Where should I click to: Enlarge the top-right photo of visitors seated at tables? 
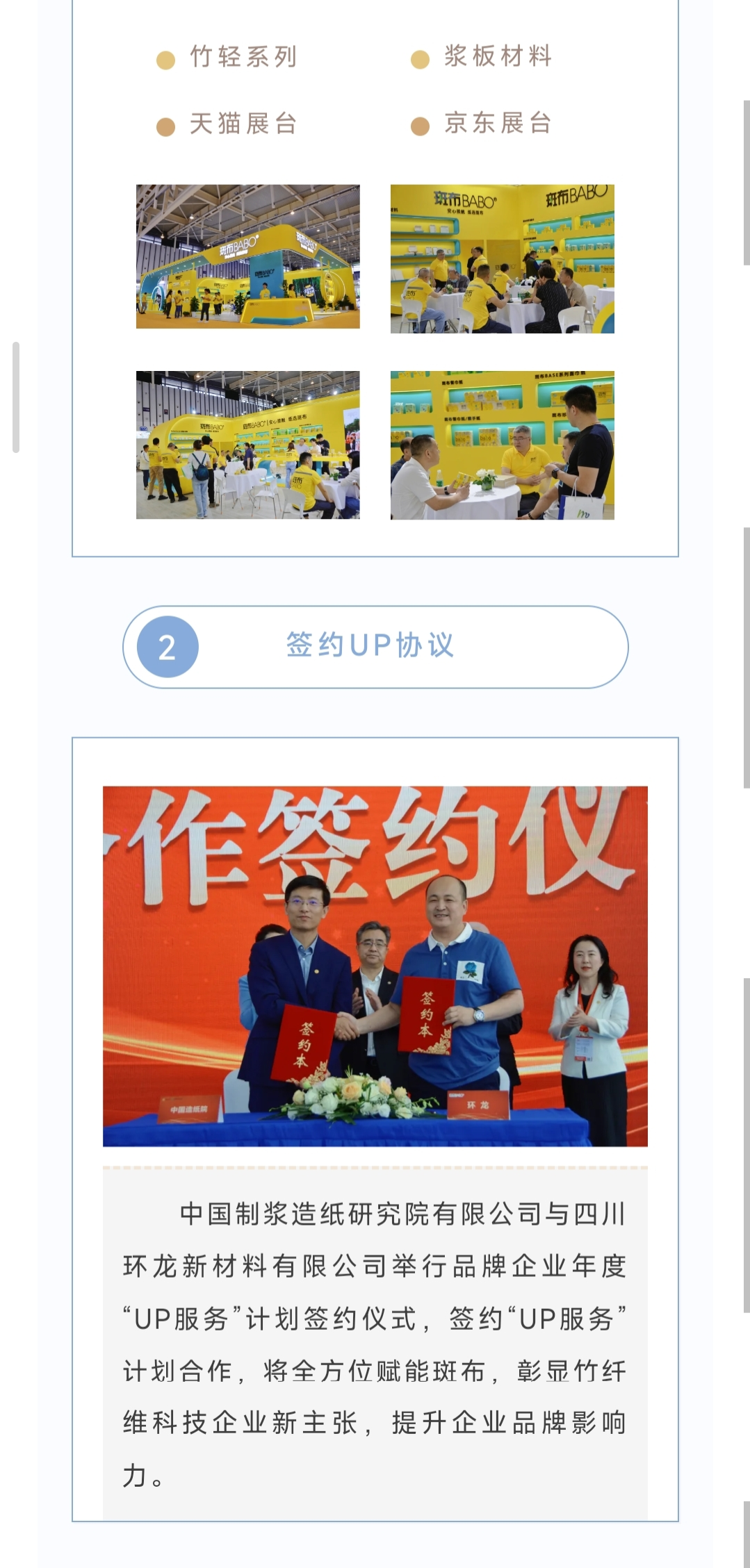click(502, 258)
